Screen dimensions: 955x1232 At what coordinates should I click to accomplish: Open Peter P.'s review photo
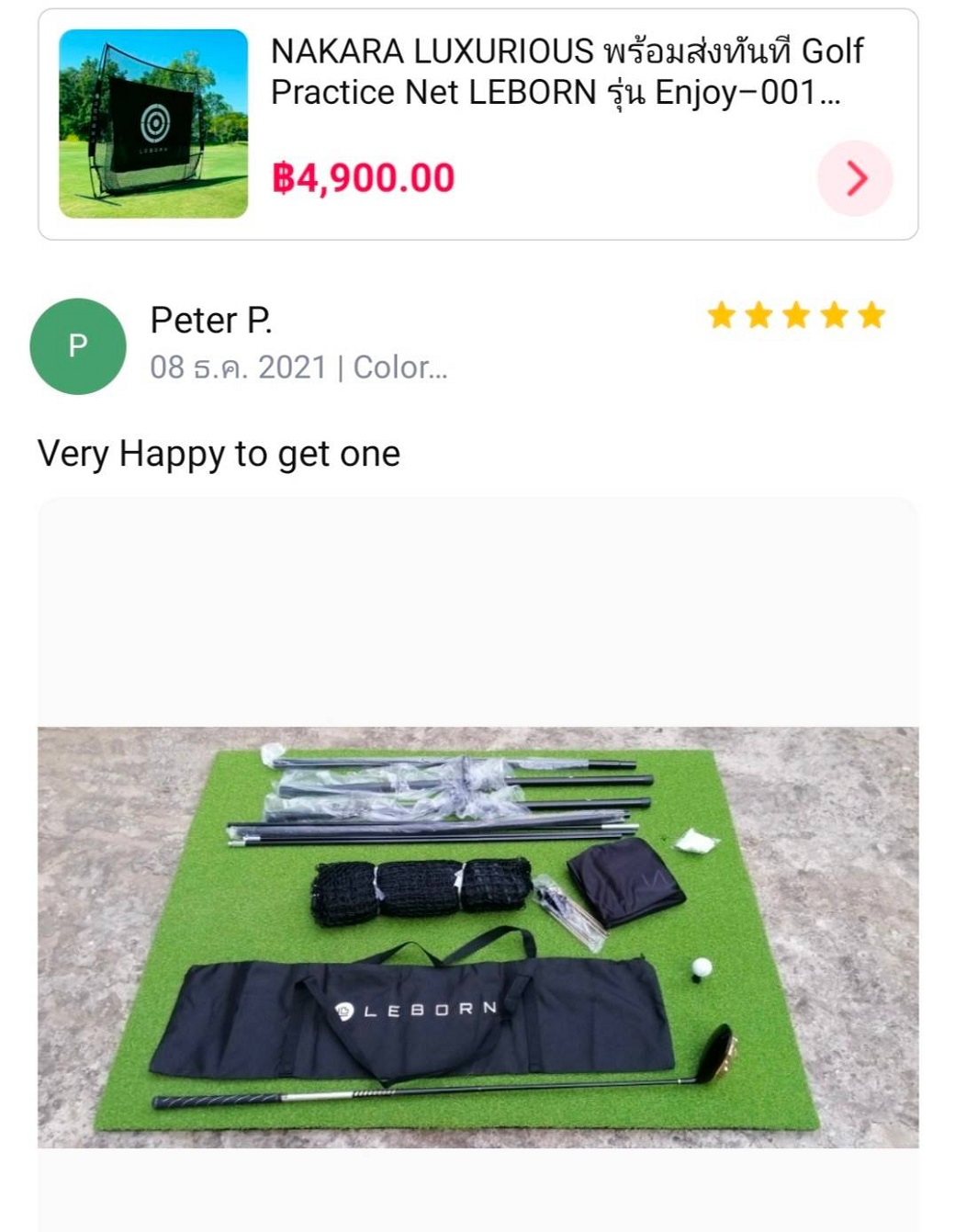coord(477,937)
